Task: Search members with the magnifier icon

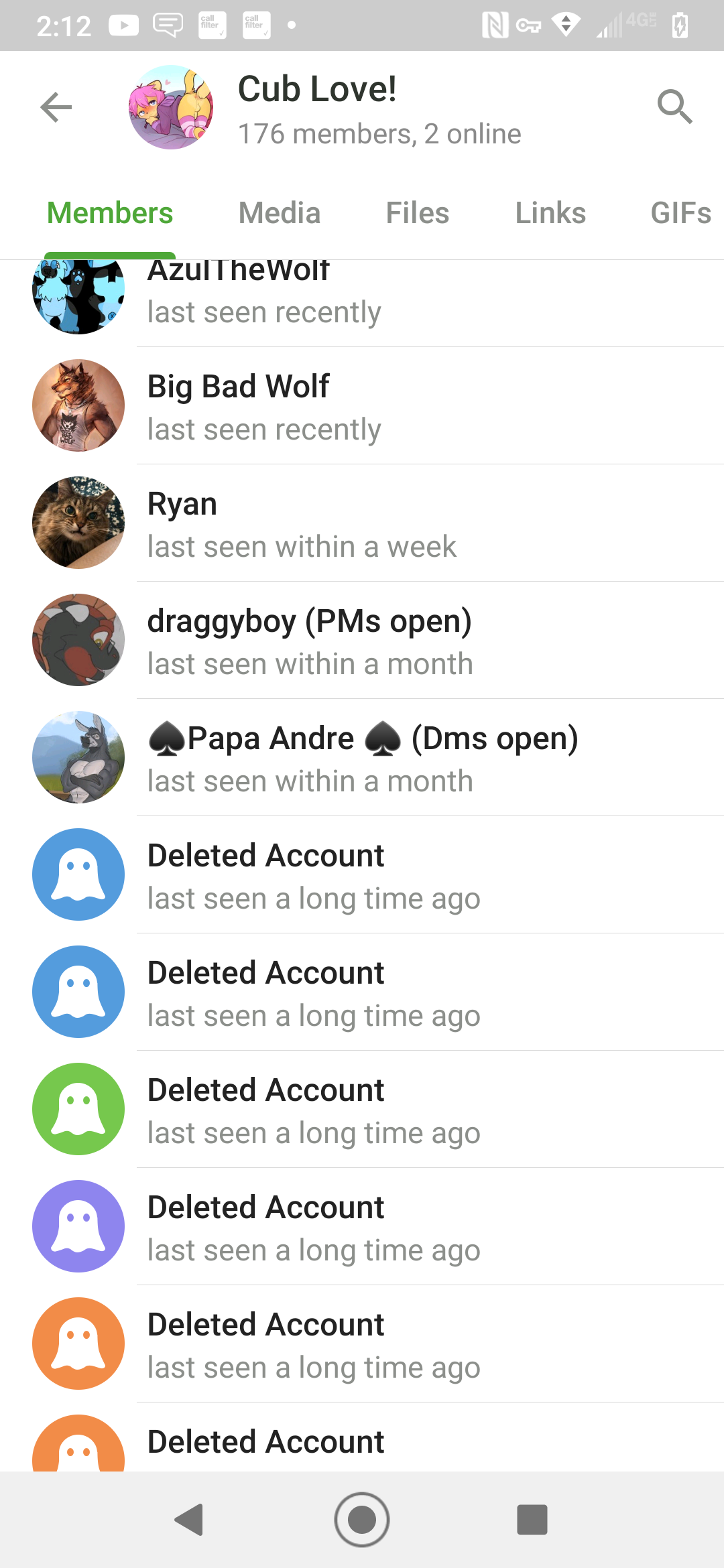Action: pyautogui.click(x=674, y=107)
